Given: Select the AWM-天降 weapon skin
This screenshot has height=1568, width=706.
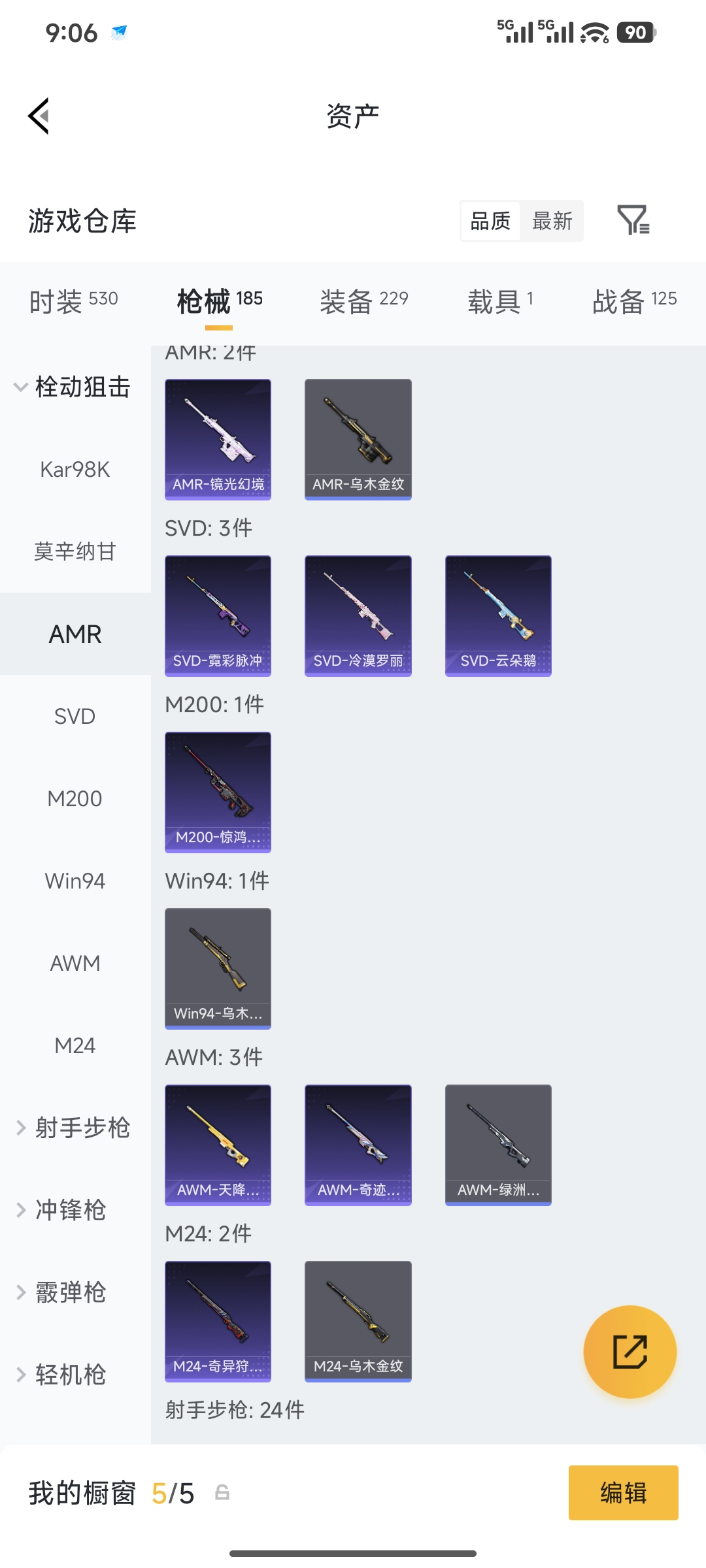Looking at the screenshot, I should (218, 1144).
